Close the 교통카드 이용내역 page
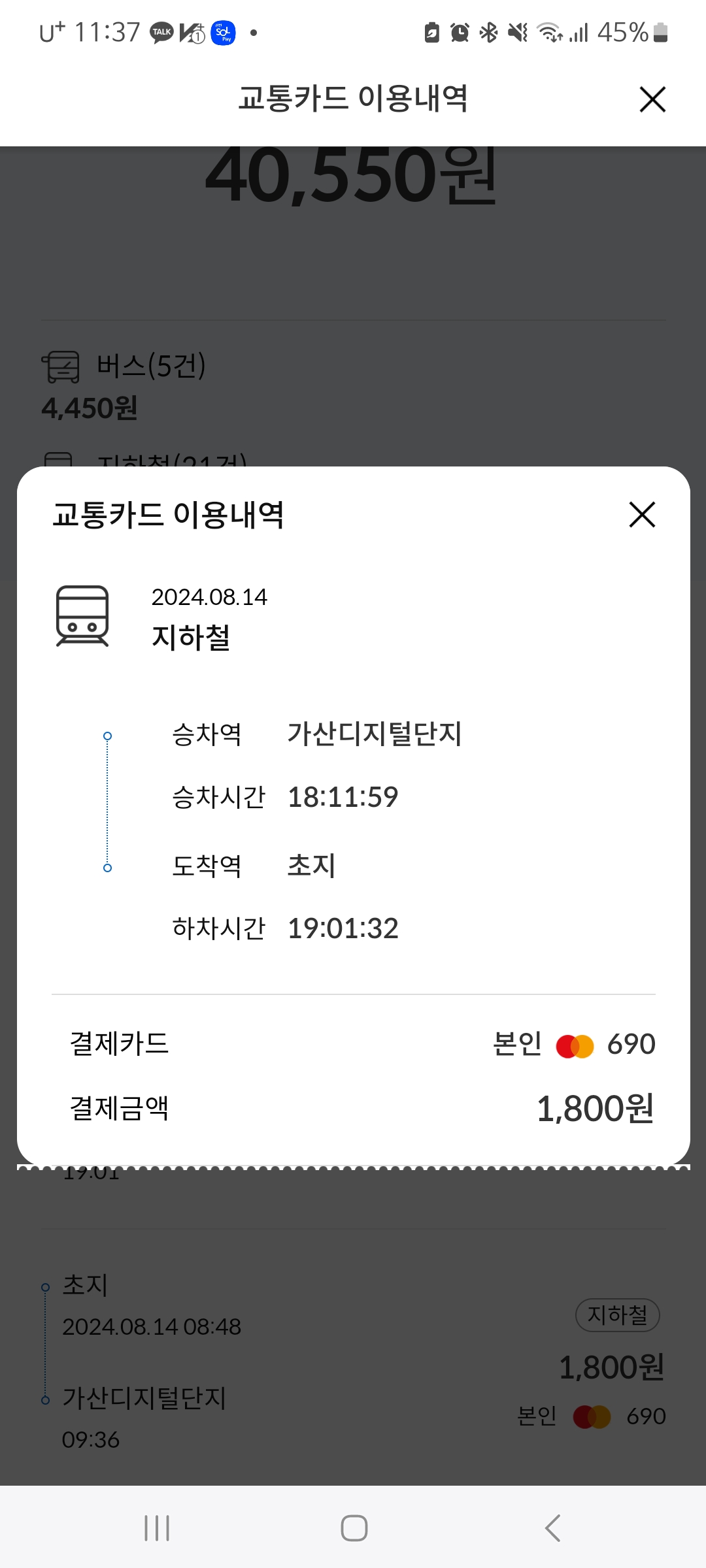This screenshot has height=1568, width=706. [652, 100]
